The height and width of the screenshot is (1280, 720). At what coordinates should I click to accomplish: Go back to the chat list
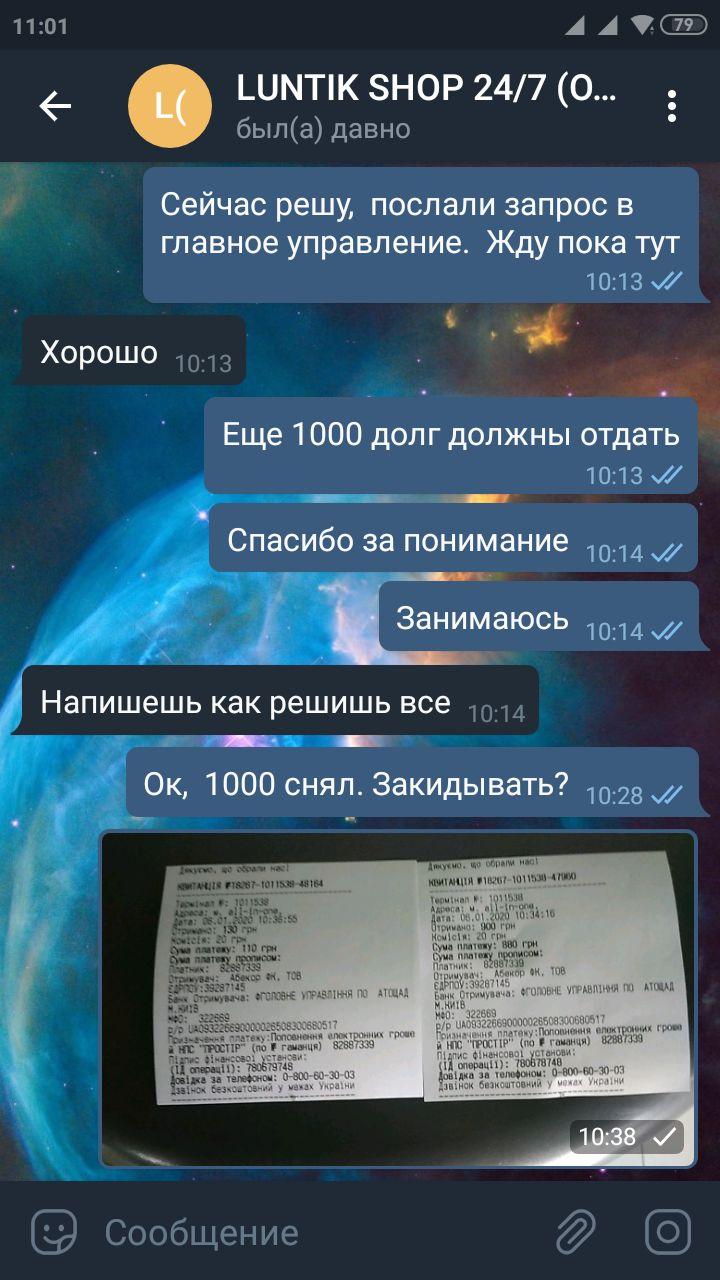55,106
